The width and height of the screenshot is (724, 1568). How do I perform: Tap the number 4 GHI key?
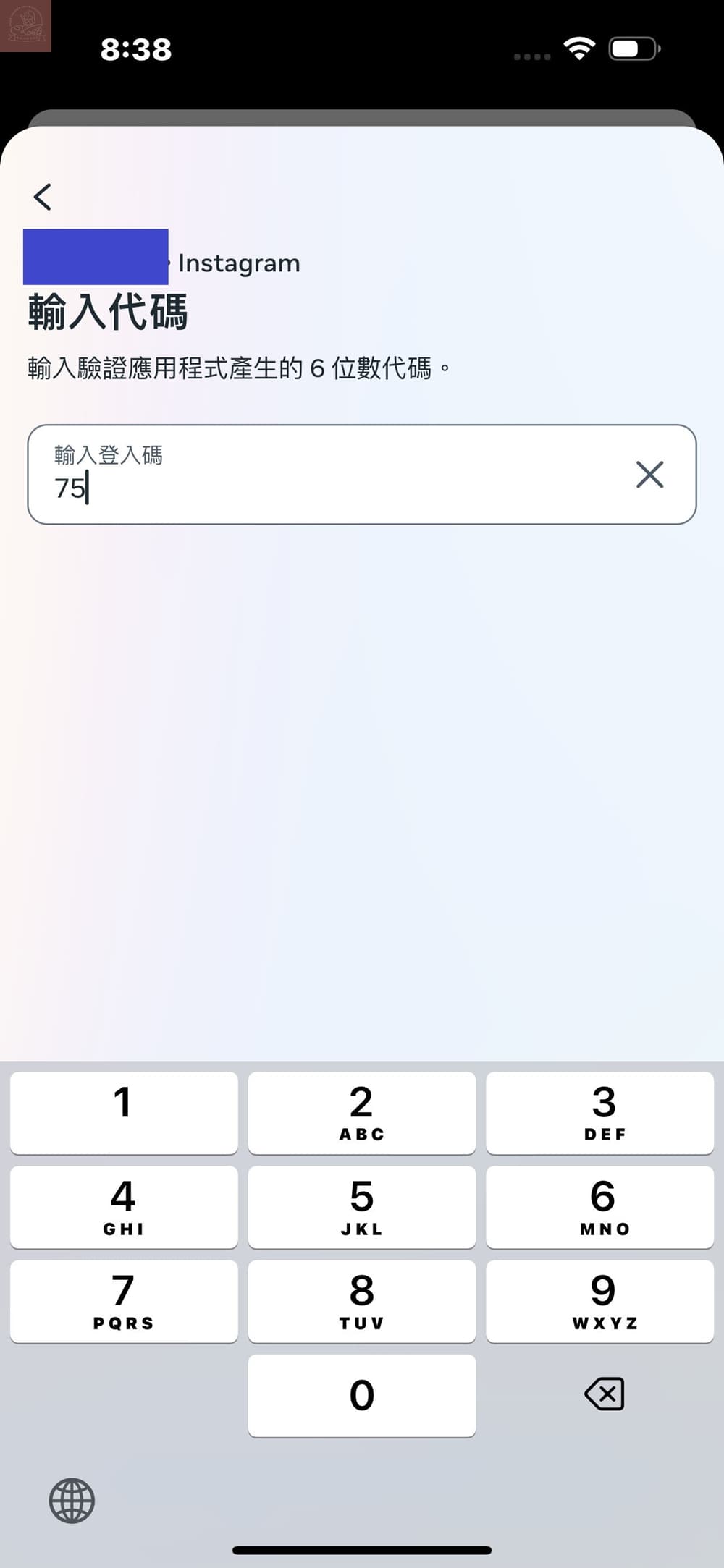click(x=123, y=1207)
